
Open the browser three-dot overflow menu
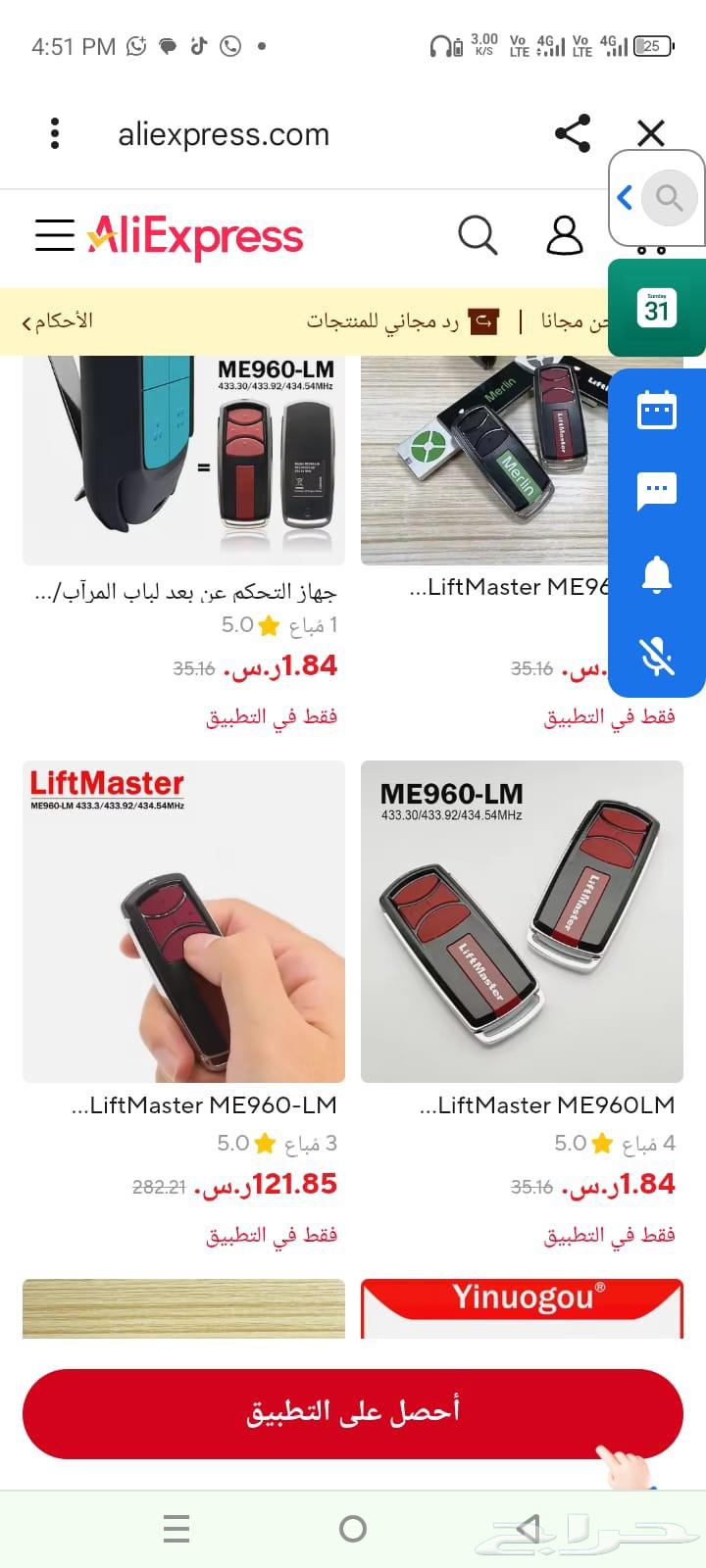[55, 133]
